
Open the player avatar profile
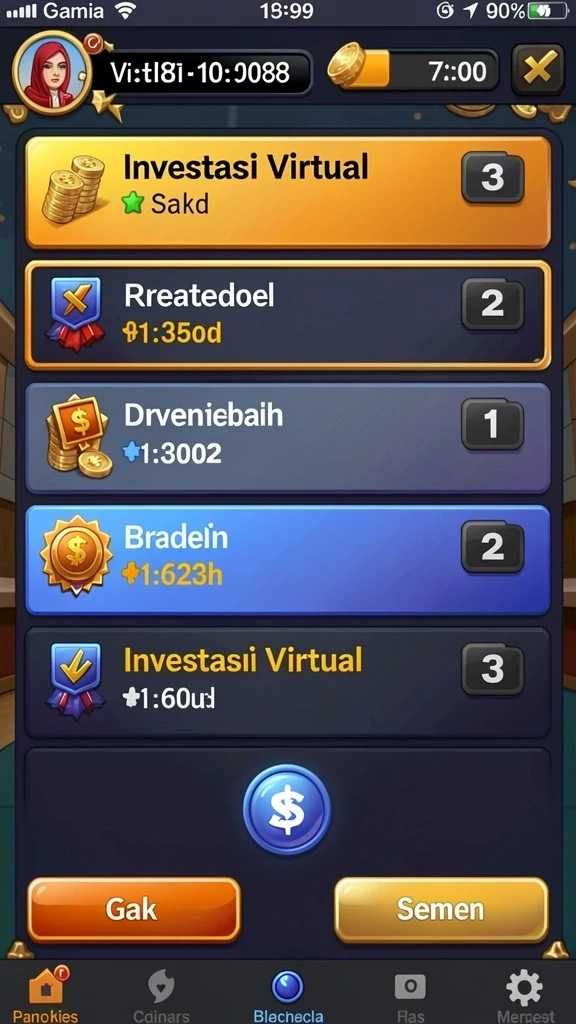pyautogui.click(x=52, y=71)
